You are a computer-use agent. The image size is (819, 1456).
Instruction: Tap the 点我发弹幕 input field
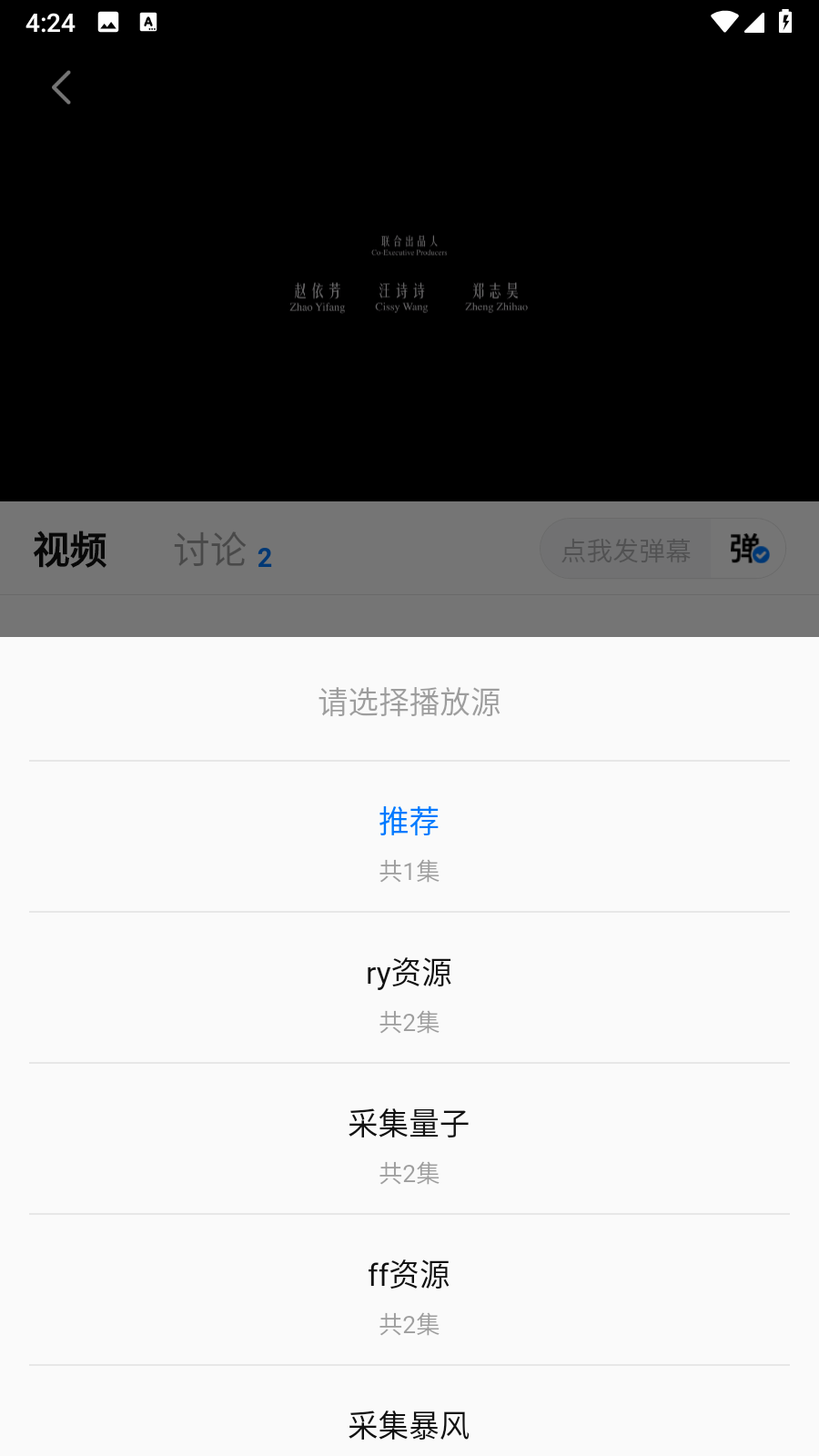point(626,550)
